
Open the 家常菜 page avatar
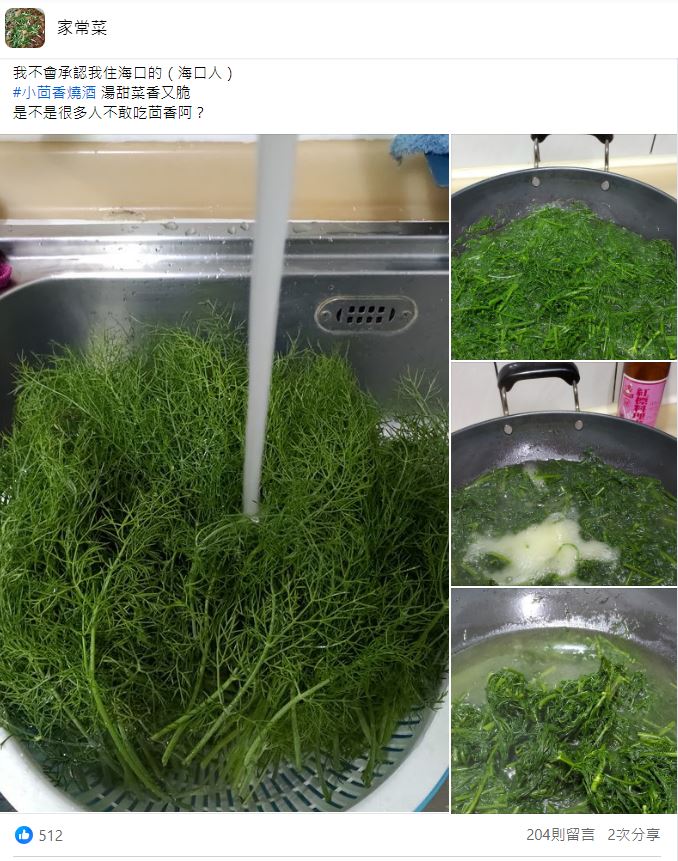pyautogui.click(x=25, y=28)
